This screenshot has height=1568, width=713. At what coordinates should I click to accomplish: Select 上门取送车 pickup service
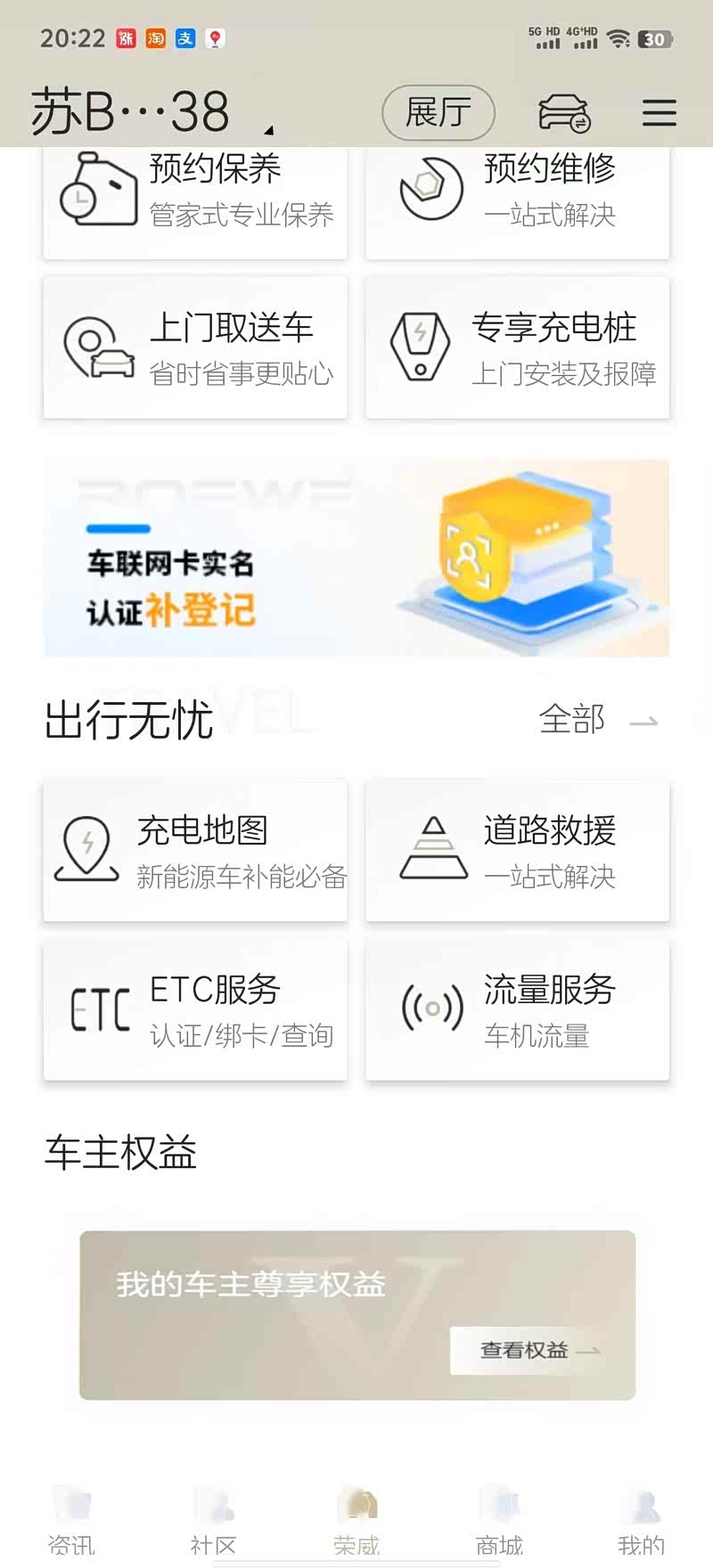coord(195,347)
